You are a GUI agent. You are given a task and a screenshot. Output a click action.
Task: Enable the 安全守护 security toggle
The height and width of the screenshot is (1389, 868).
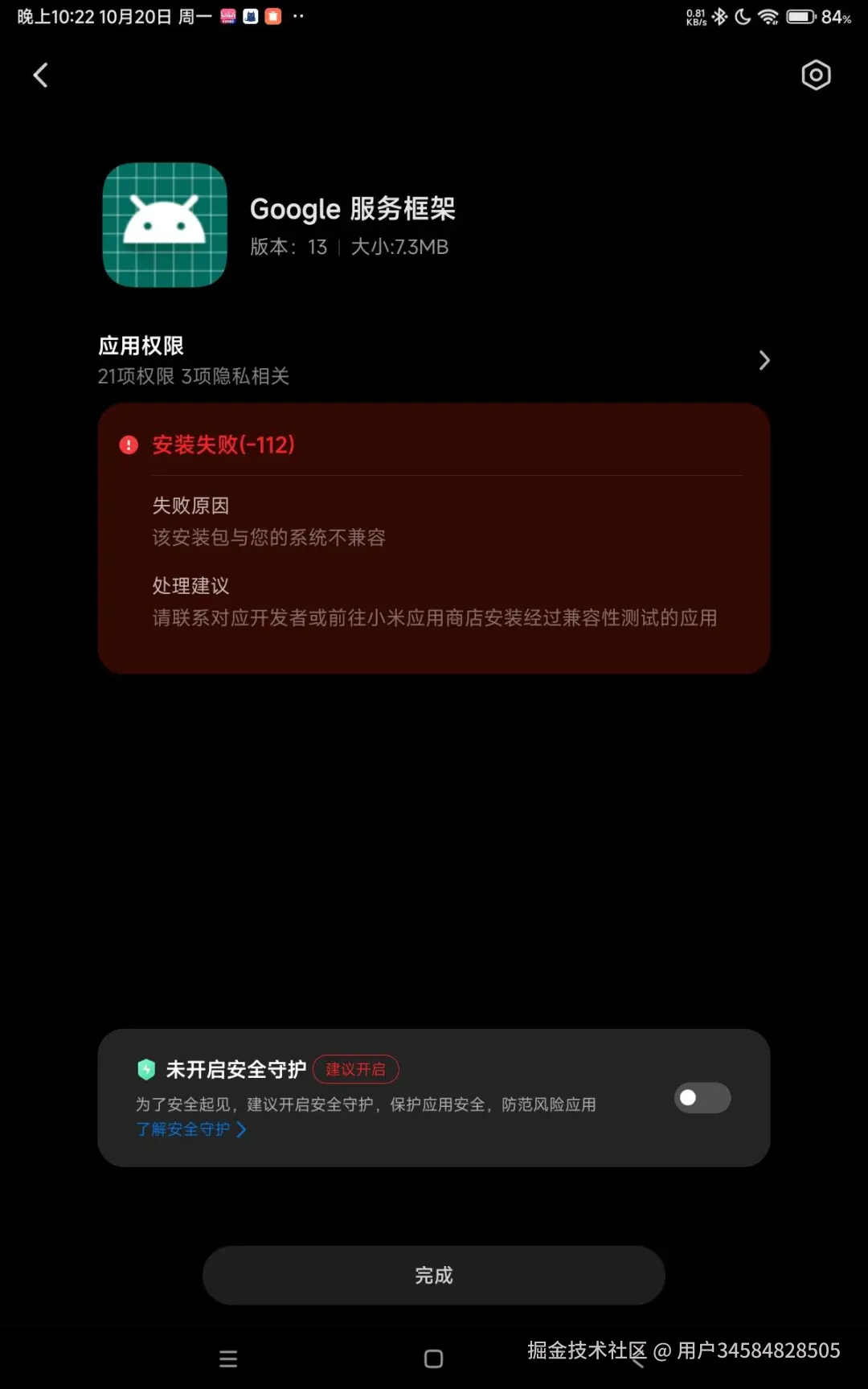click(x=702, y=1098)
